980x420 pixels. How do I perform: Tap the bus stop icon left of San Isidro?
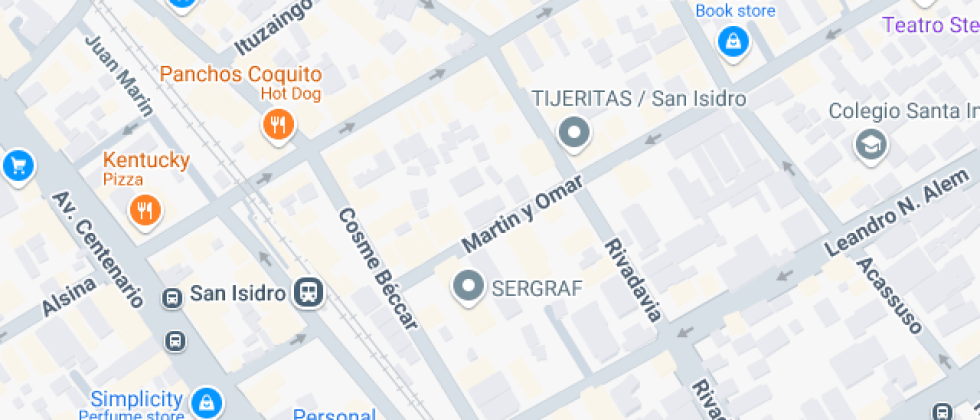[172, 297]
